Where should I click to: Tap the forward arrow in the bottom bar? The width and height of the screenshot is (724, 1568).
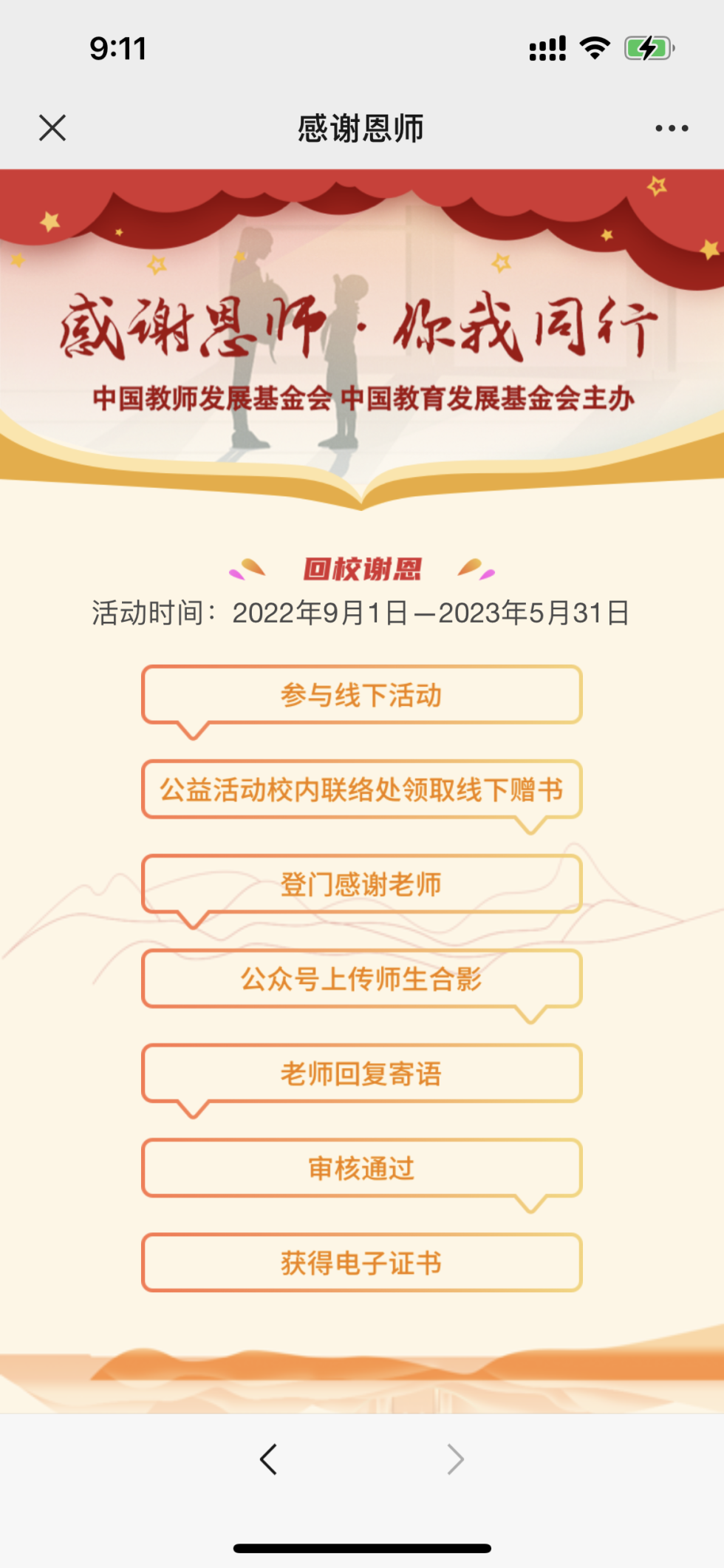(455, 1459)
